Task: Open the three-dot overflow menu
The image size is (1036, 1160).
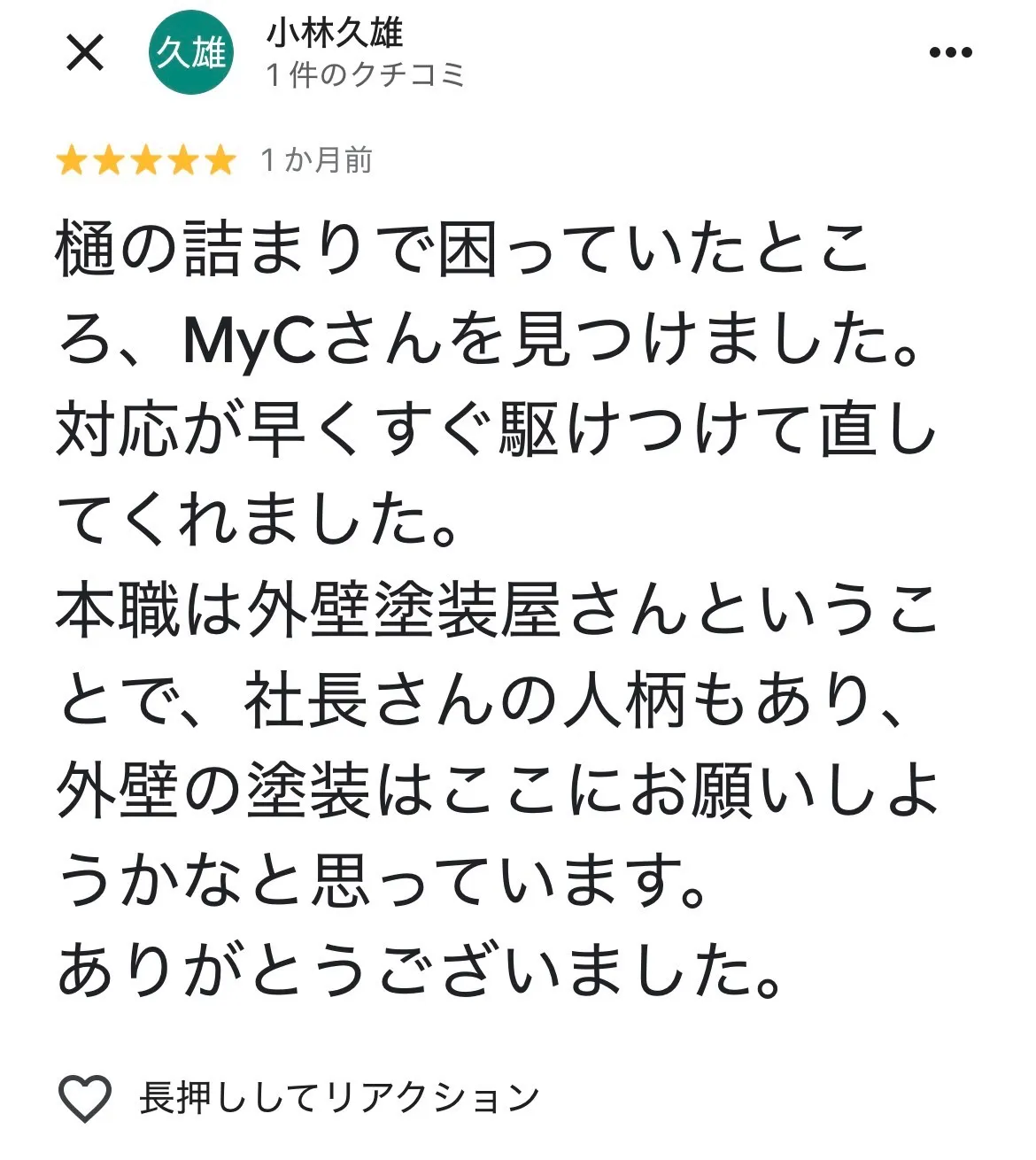Action: click(x=950, y=53)
